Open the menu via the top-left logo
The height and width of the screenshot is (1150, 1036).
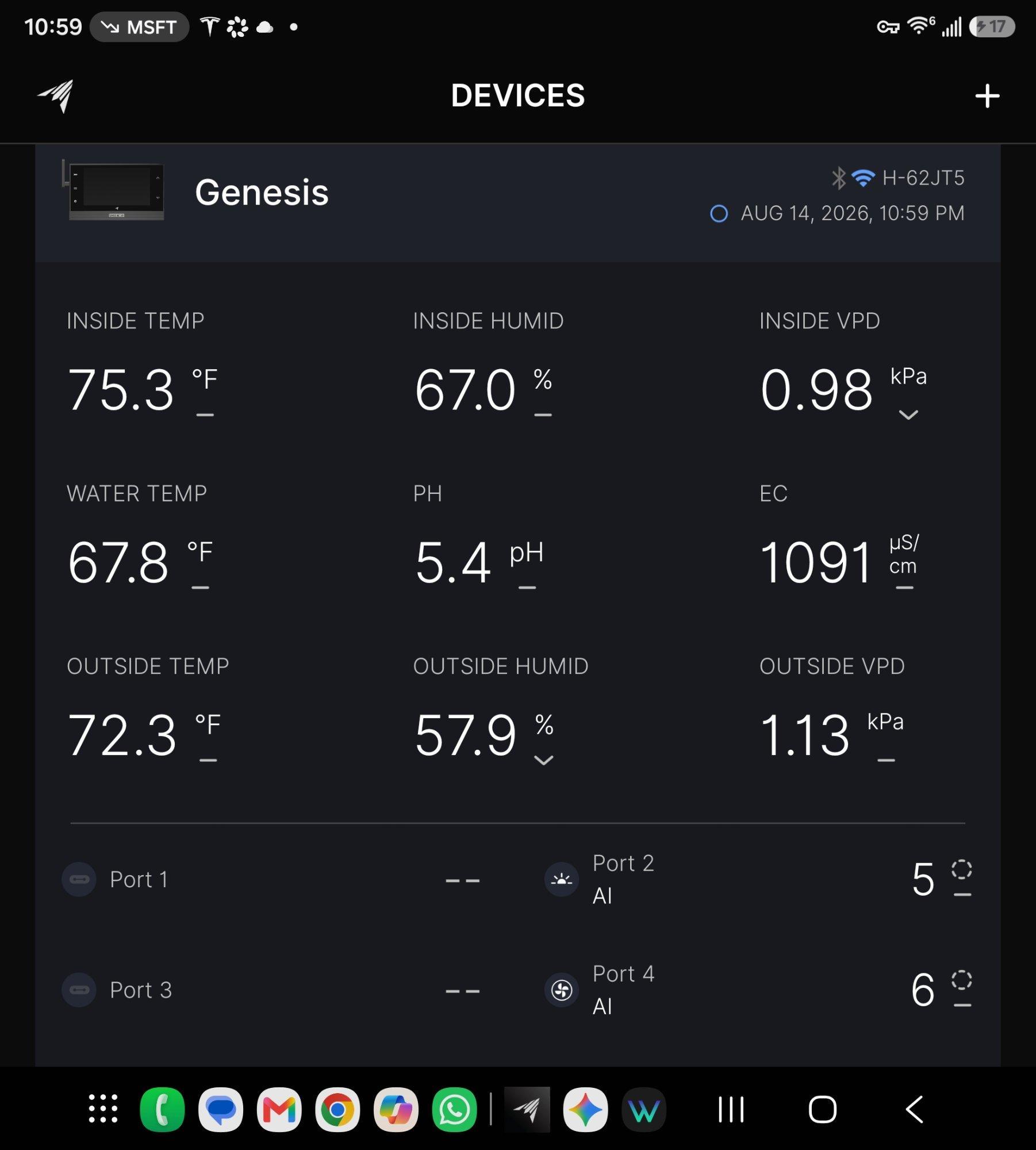coord(56,96)
